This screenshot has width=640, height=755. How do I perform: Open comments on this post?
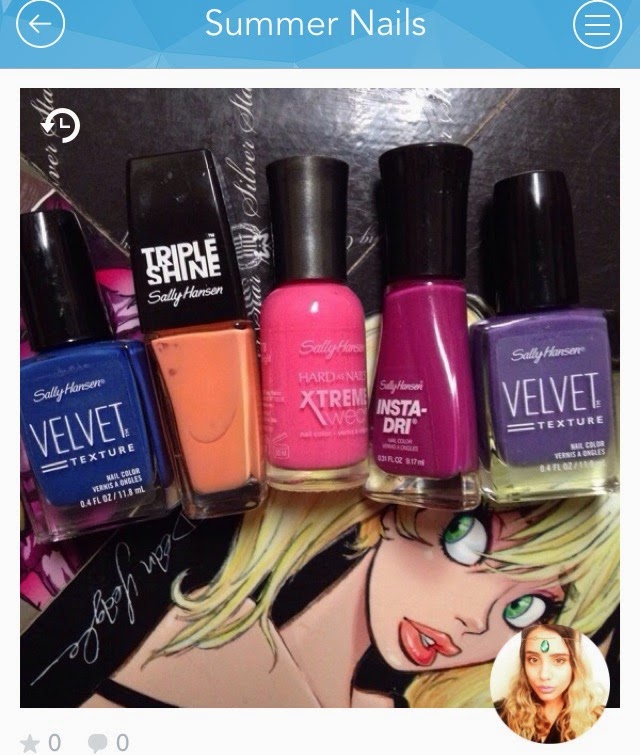pos(99,742)
